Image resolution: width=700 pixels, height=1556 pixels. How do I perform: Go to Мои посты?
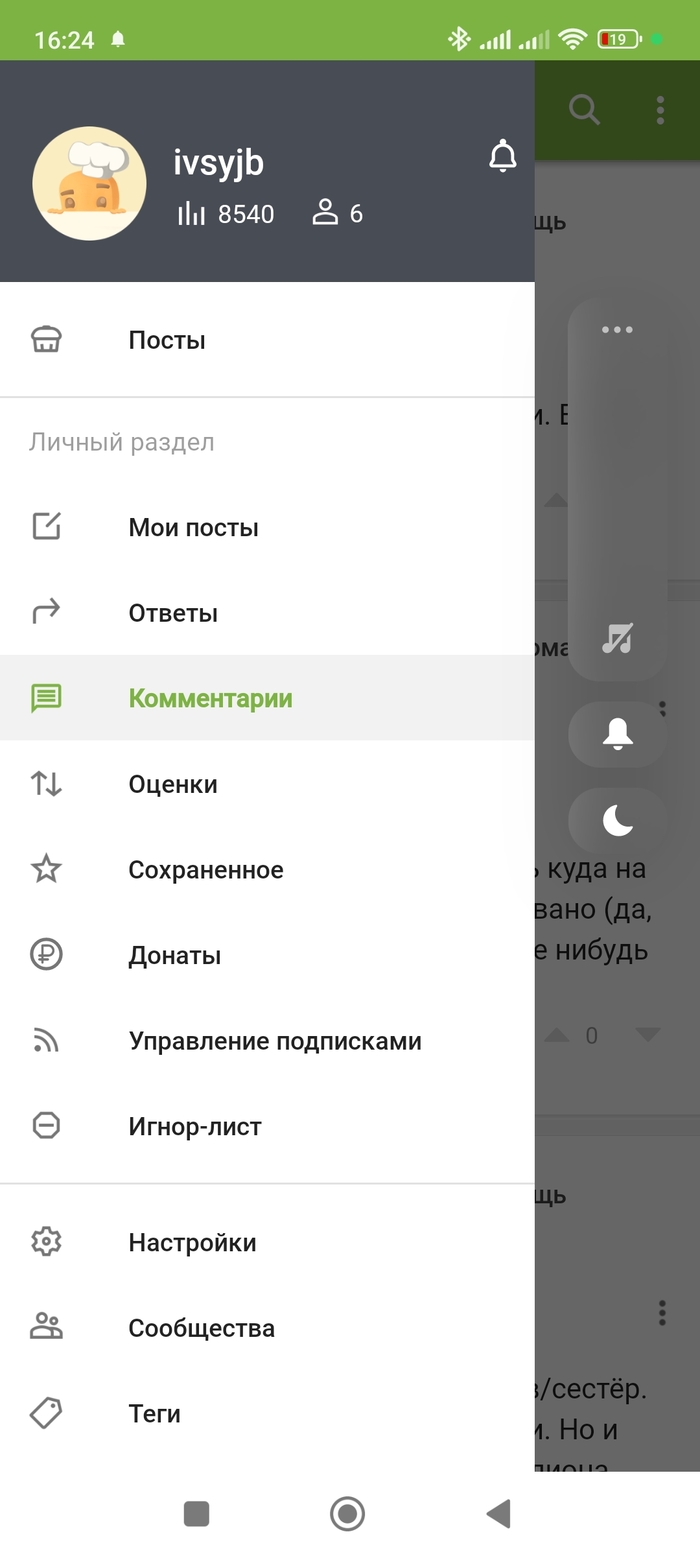pos(193,527)
